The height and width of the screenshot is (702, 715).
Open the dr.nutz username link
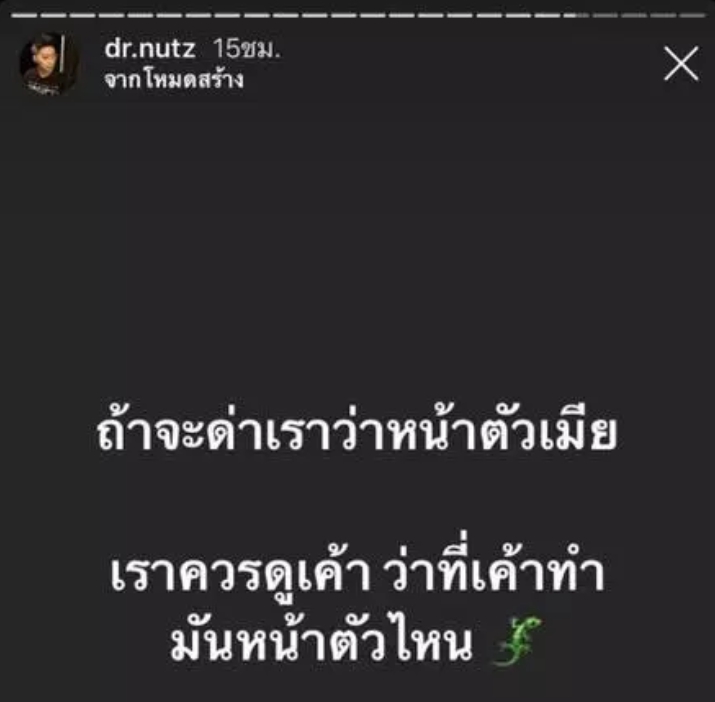[150, 50]
